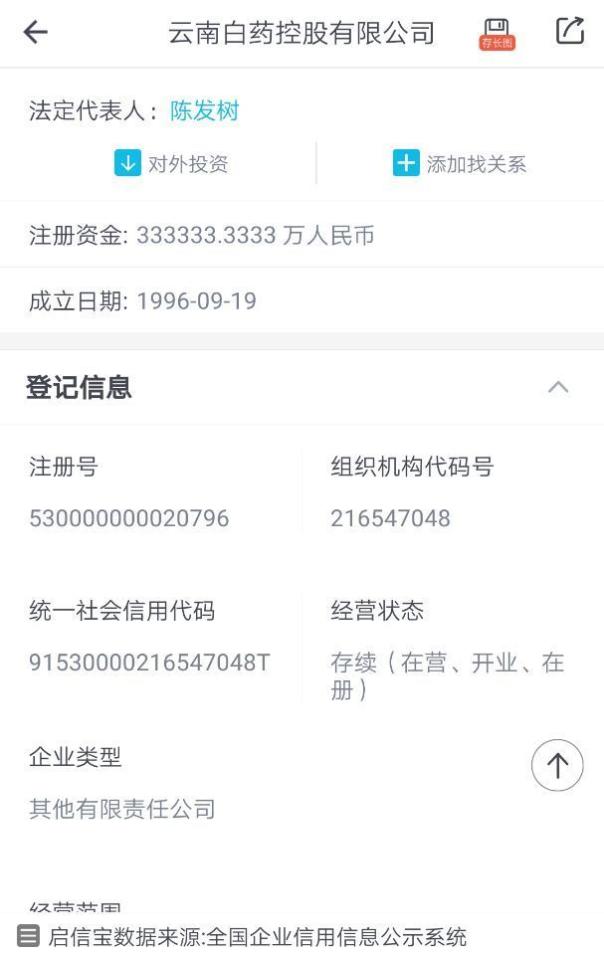
Task: Share this company profile
Action: (x=569, y=32)
